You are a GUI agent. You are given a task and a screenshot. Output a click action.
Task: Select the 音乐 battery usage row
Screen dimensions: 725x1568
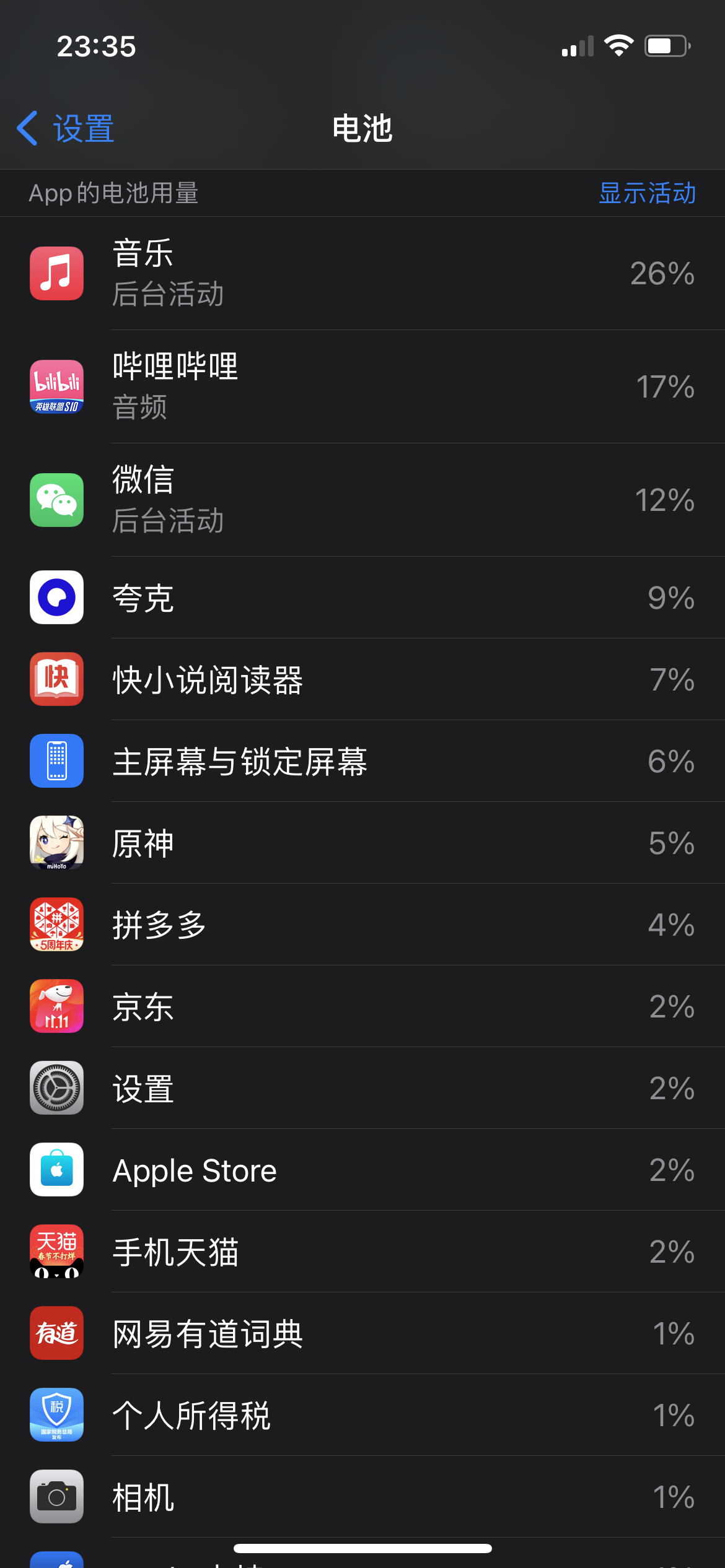click(x=362, y=273)
